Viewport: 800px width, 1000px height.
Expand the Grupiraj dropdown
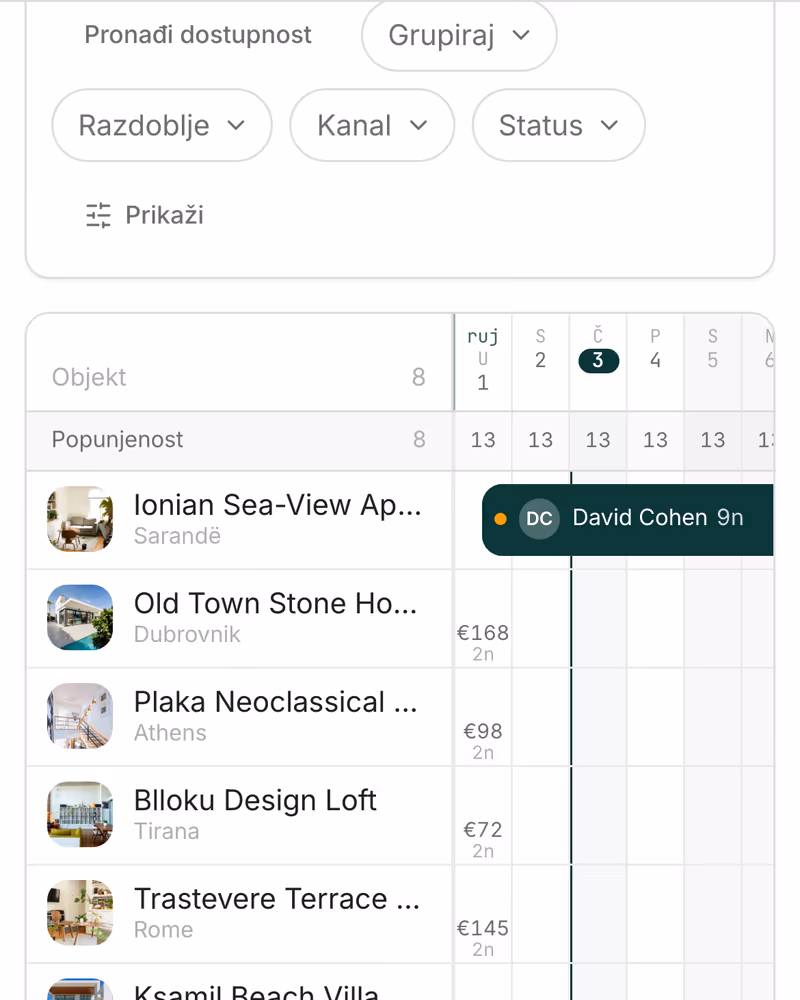point(459,35)
